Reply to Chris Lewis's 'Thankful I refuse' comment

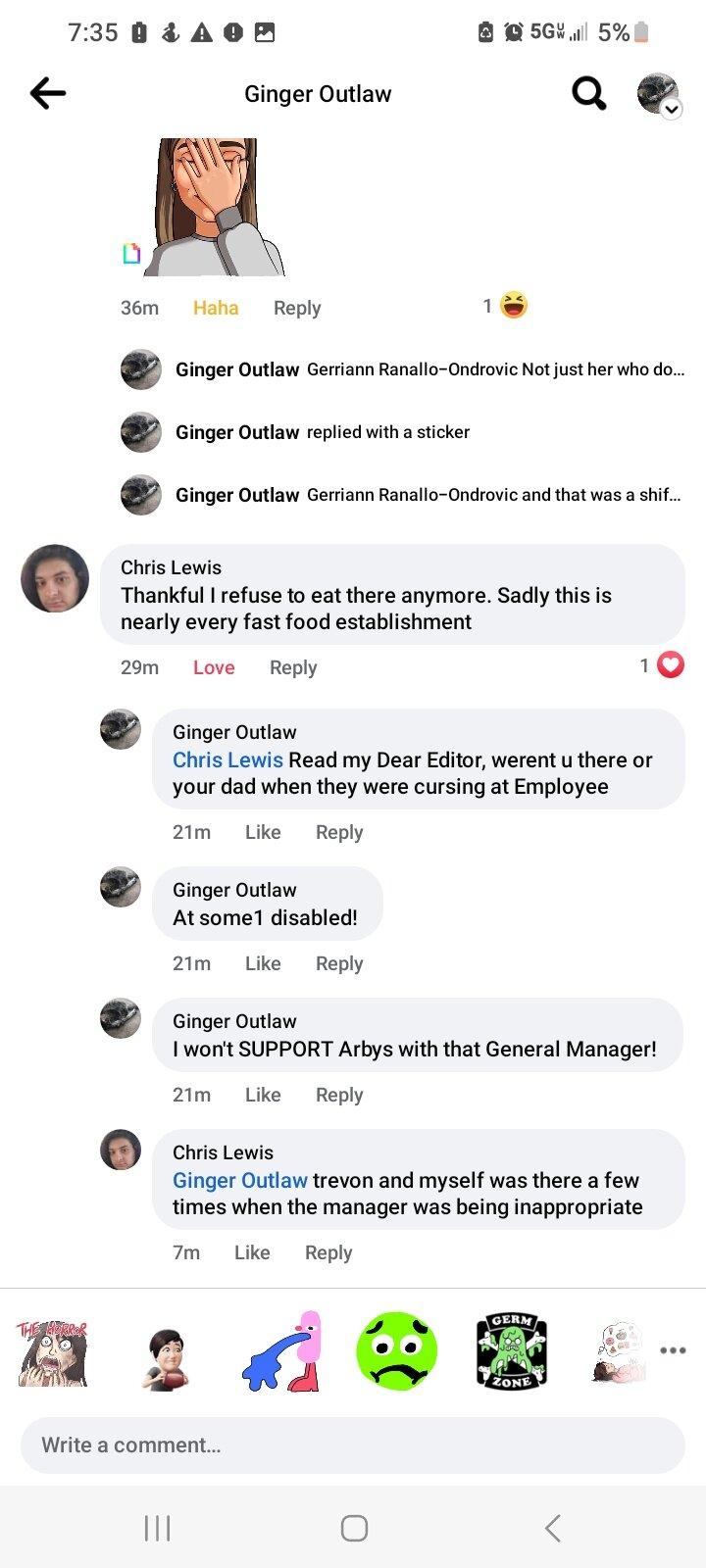click(x=293, y=667)
